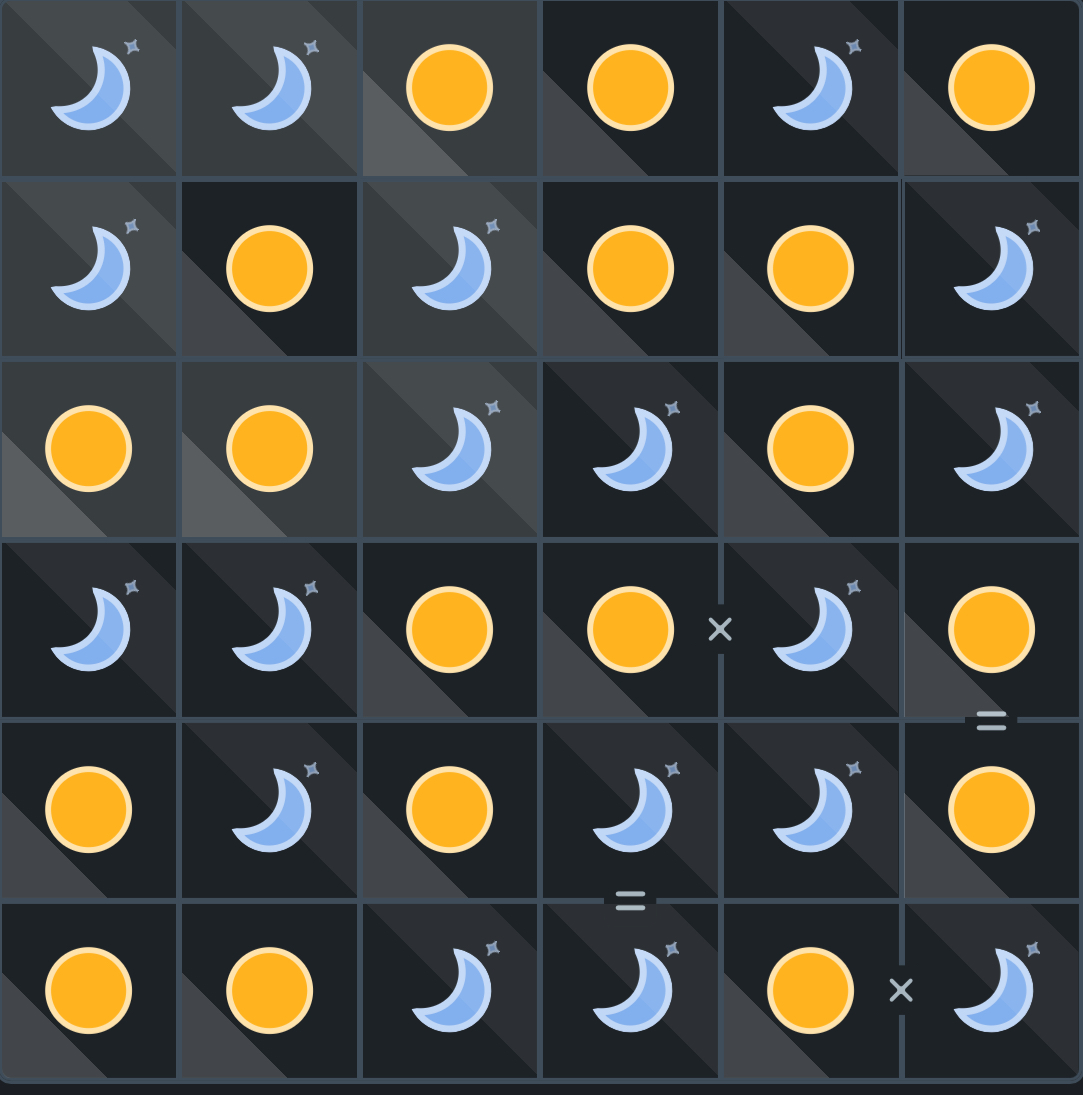This screenshot has width=1083, height=1095.
Task: Tap the sun directly below the upper = marker
Action: click(x=991, y=810)
